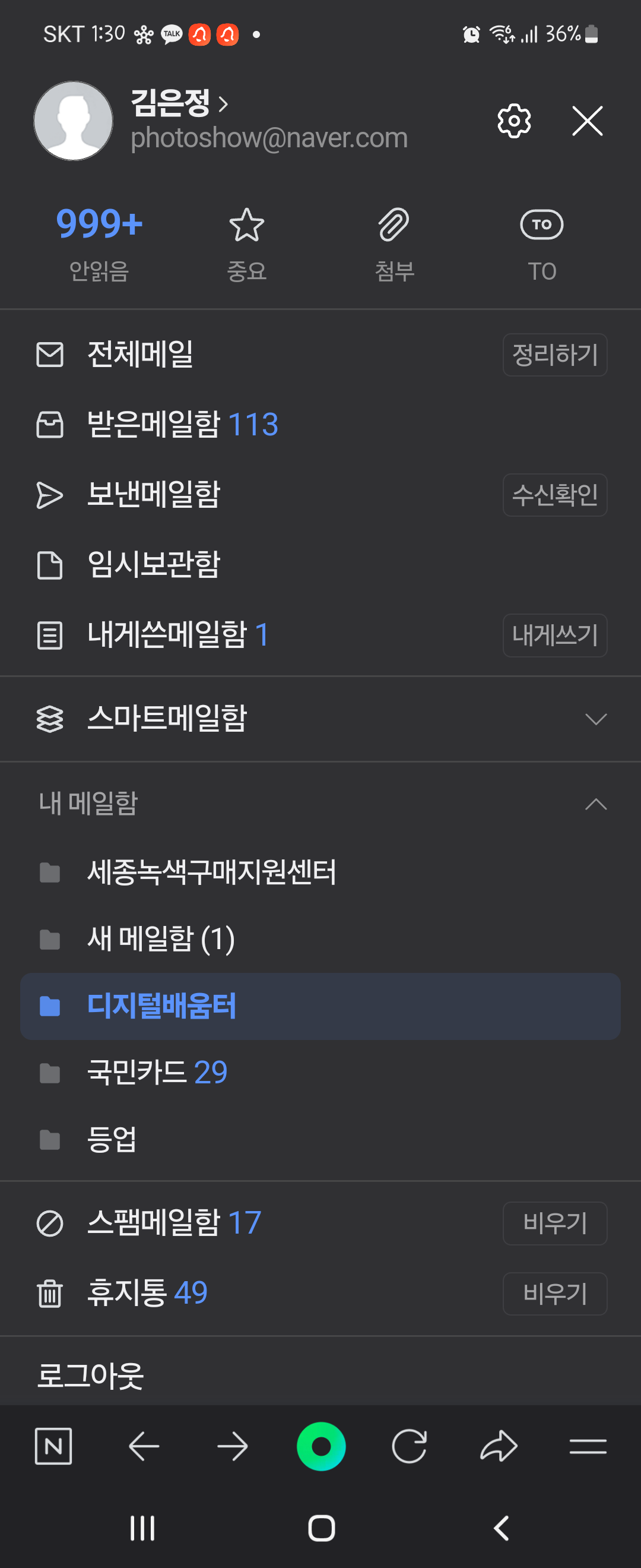This screenshot has width=641, height=1568.
Task: Open mail settings gear icon
Action: click(514, 121)
